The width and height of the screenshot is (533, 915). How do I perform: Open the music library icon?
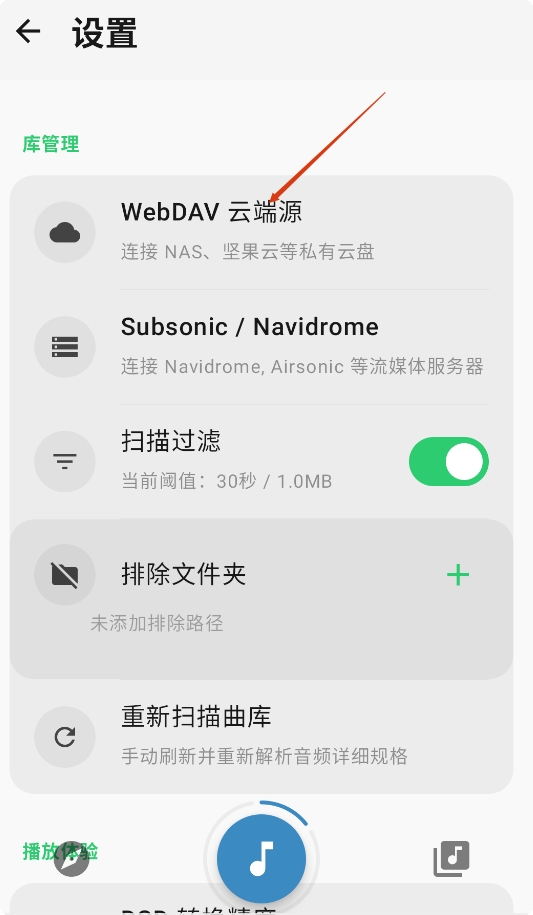coord(451,859)
